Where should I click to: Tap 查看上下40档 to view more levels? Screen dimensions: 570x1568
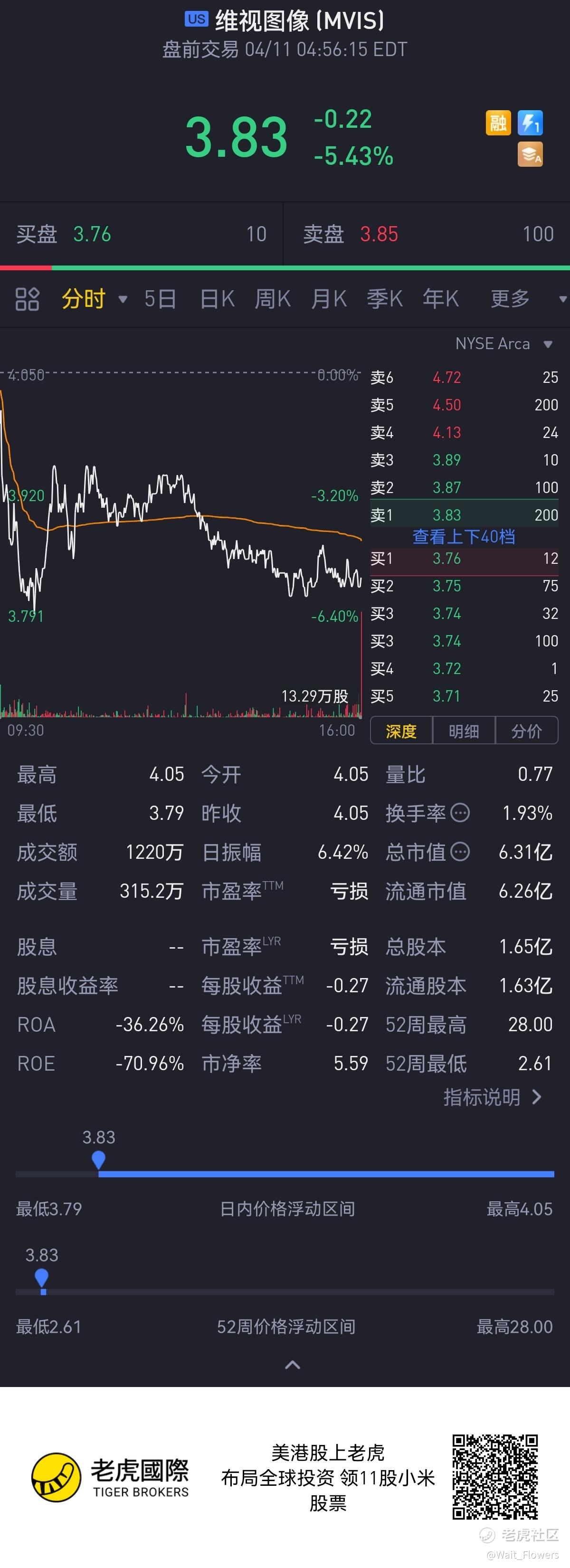pyautogui.click(x=464, y=536)
